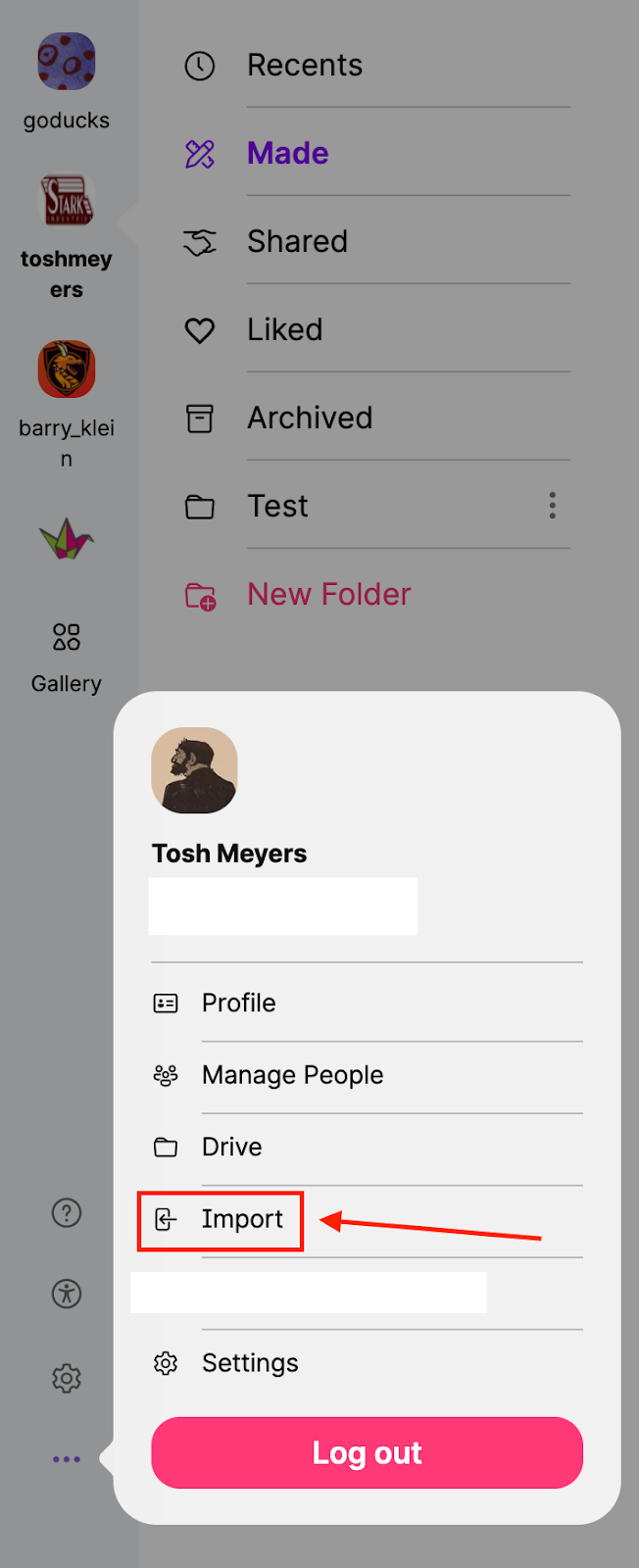Go to Manage People

tap(292, 1075)
